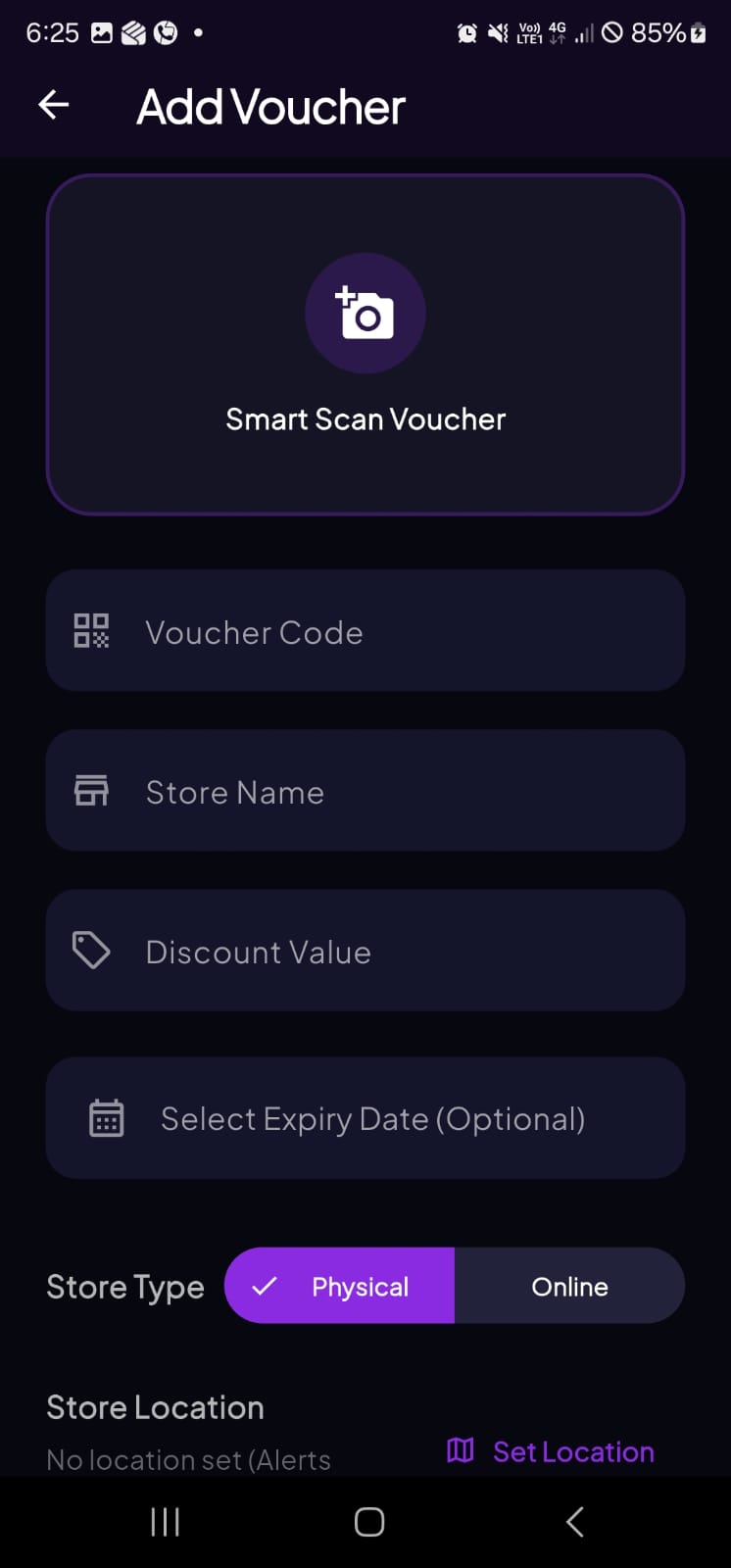Expand the Smart Scan Voucher card

pyautogui.click(x=365, y=345)
